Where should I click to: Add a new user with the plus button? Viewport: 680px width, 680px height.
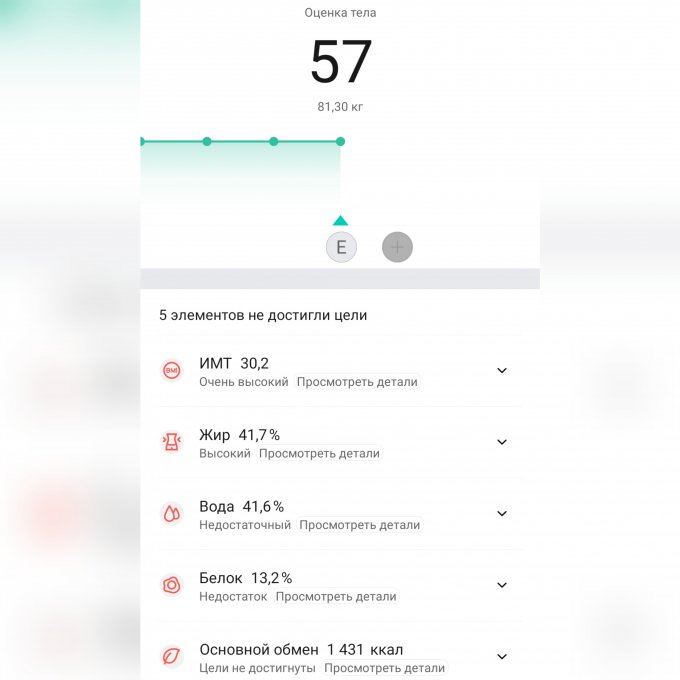397,247
